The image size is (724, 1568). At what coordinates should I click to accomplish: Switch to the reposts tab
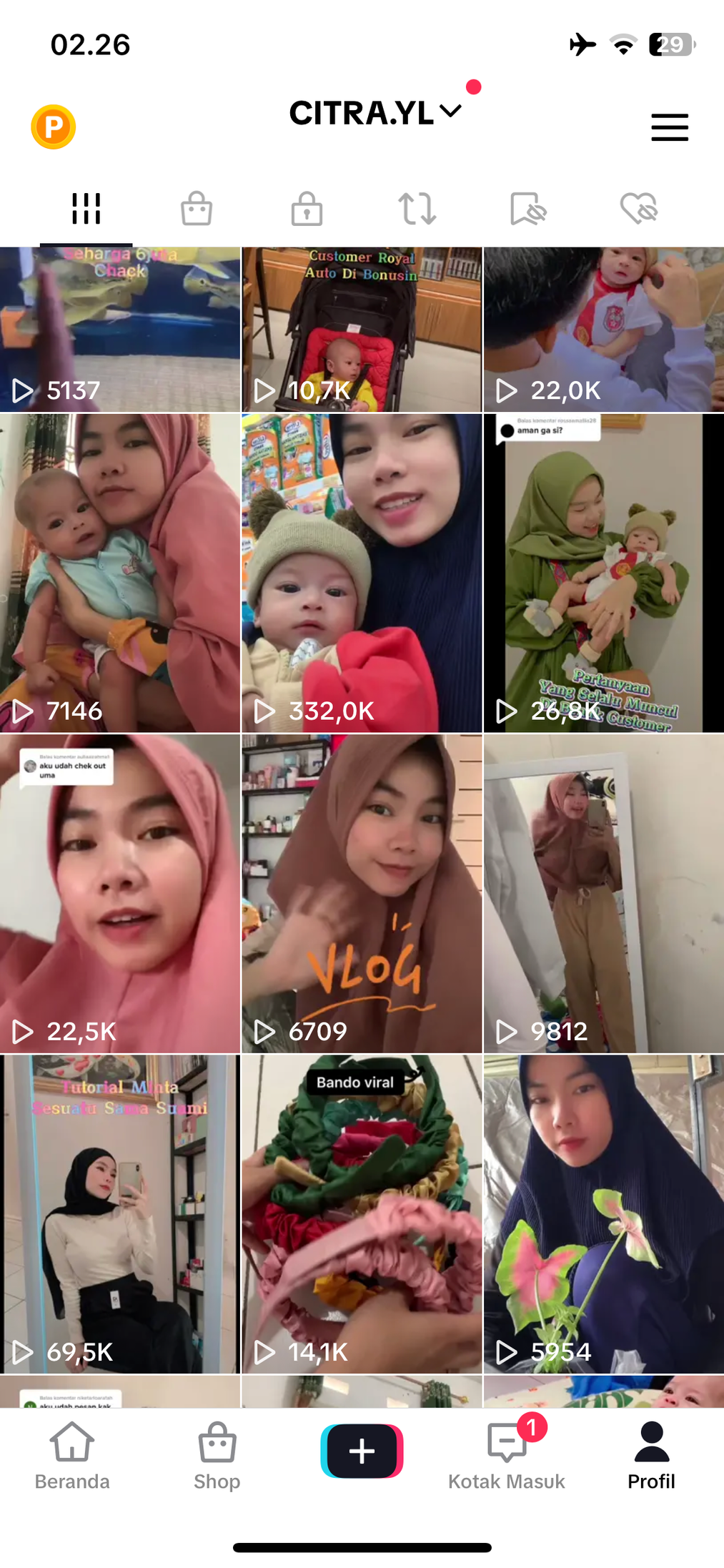tap(417, 209)
